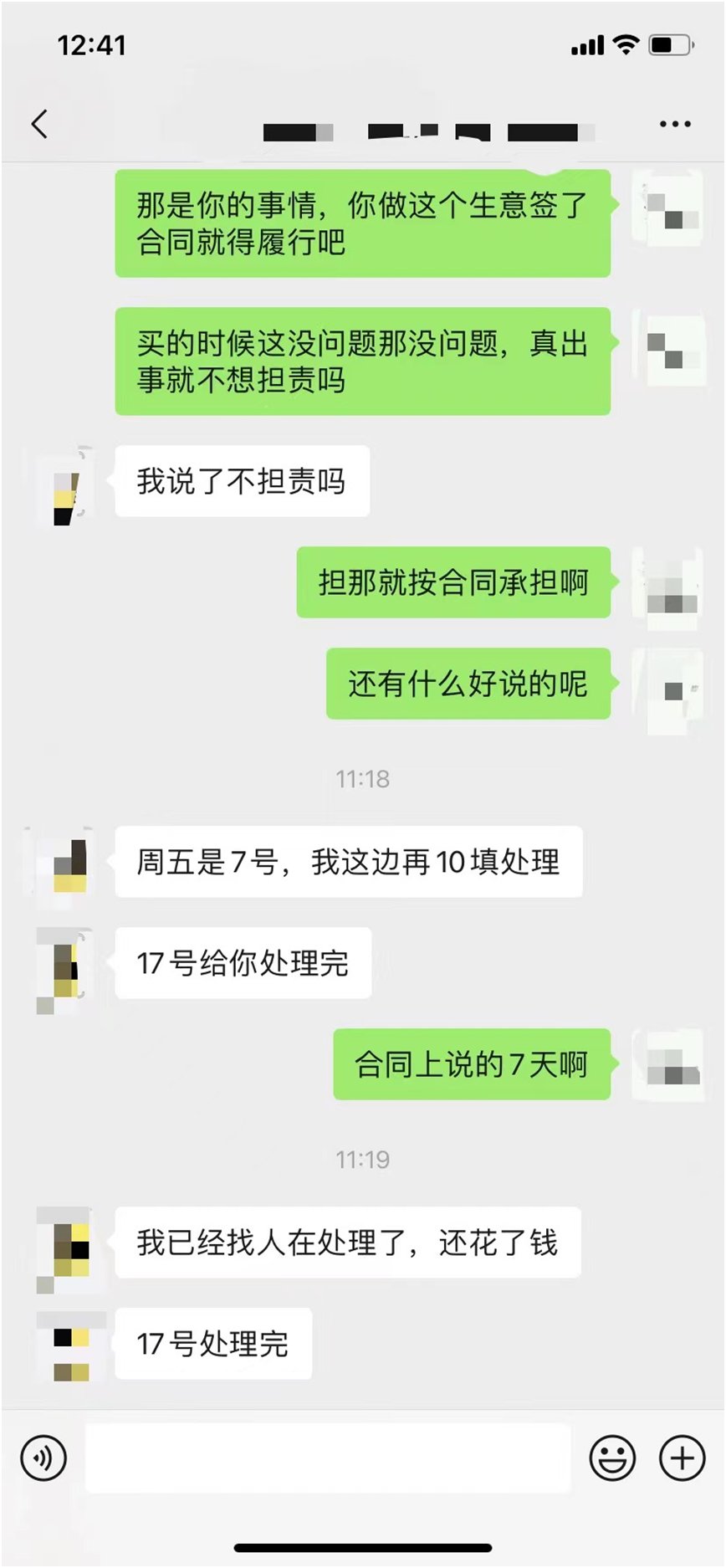Screen dimensions: 726x1568
Task: Tap the timestamp '11:18'
Action: click(x=362, y=779)
